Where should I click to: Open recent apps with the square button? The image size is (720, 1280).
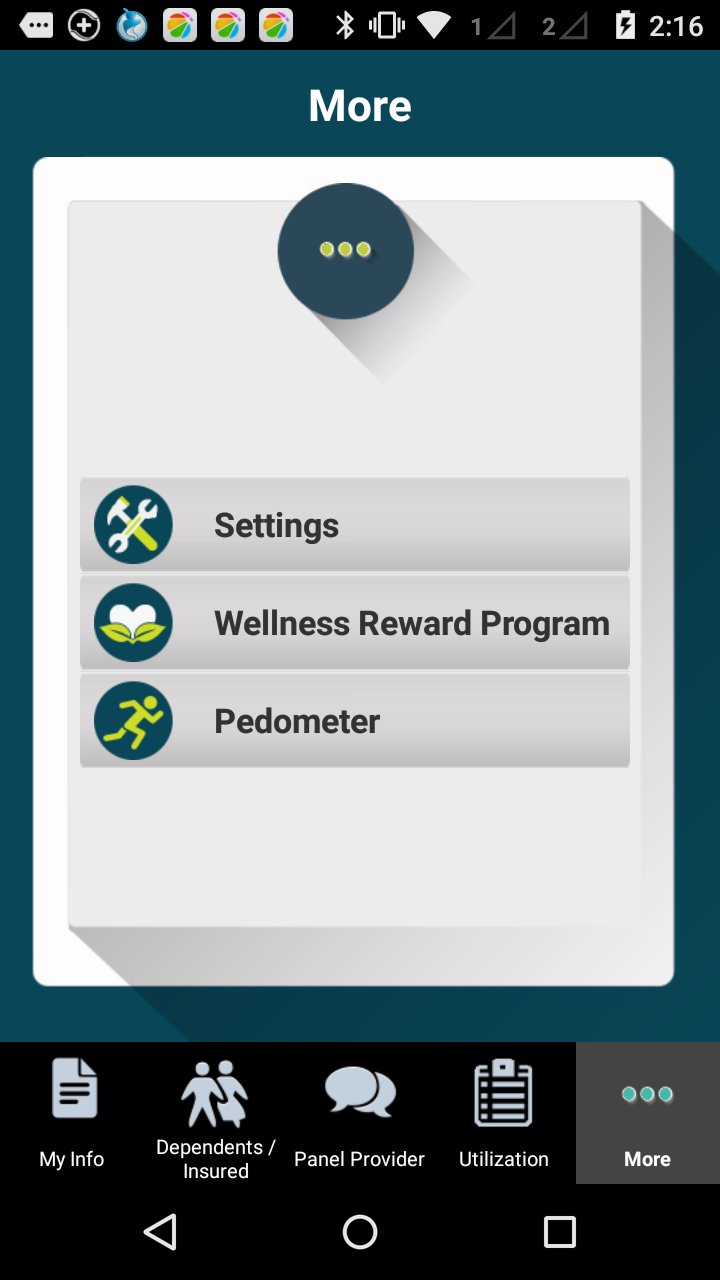click(560, 1231)
